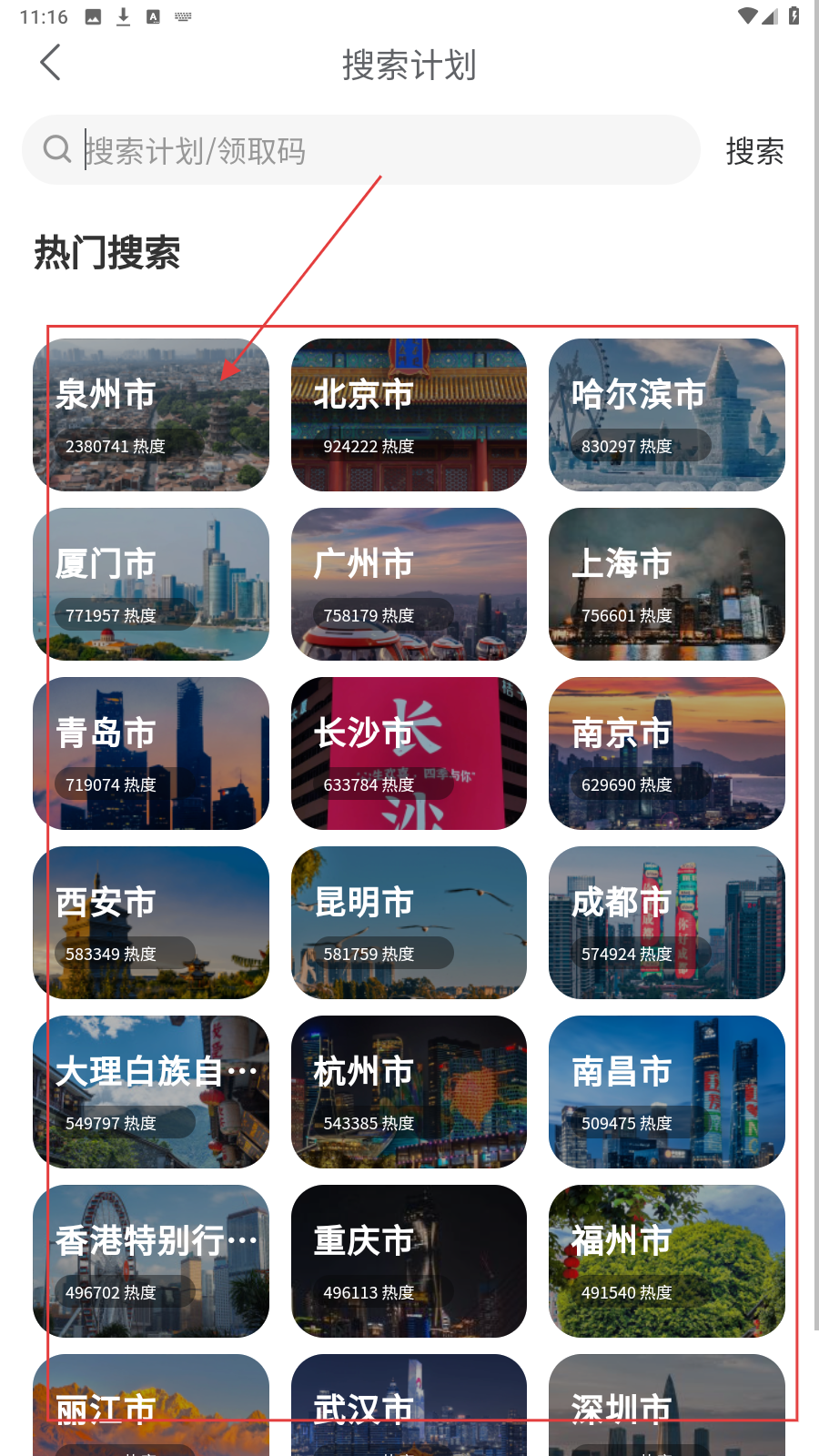This screenshot has width=819, height=1456.
Task: Open the 杭州市 tile
Action: pyautogui.click(x=409, y=1092)
